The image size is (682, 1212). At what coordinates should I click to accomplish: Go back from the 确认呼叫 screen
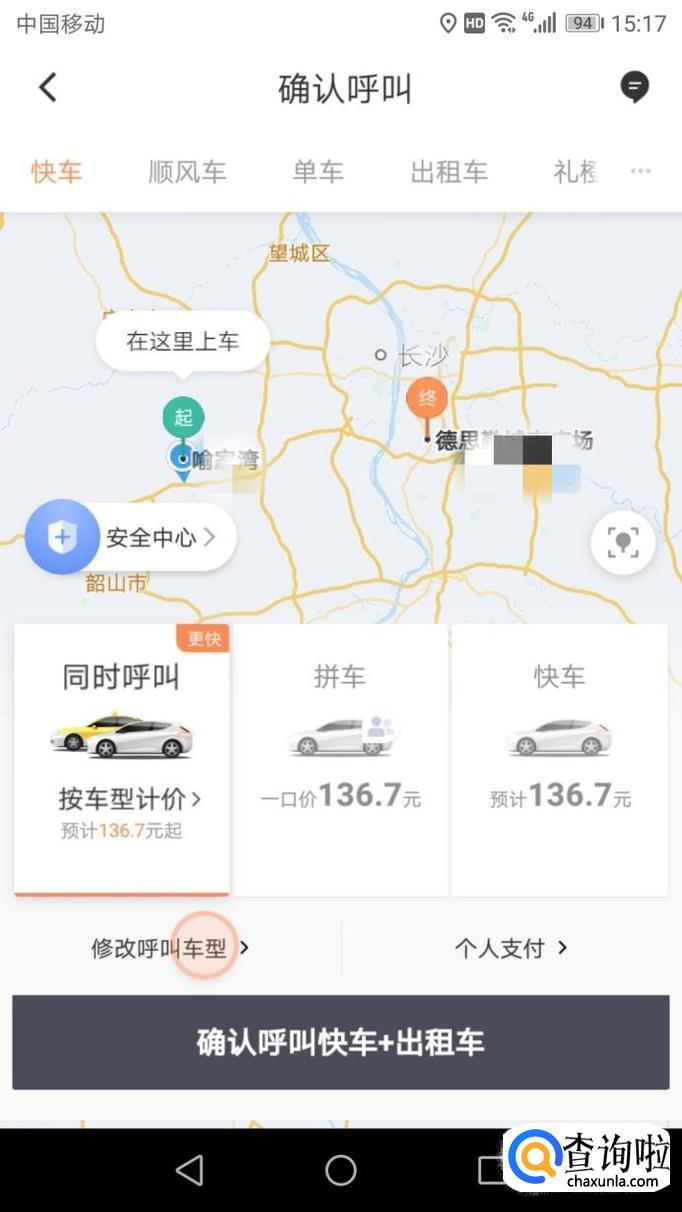pyautogui.click(x=47, y=88)
